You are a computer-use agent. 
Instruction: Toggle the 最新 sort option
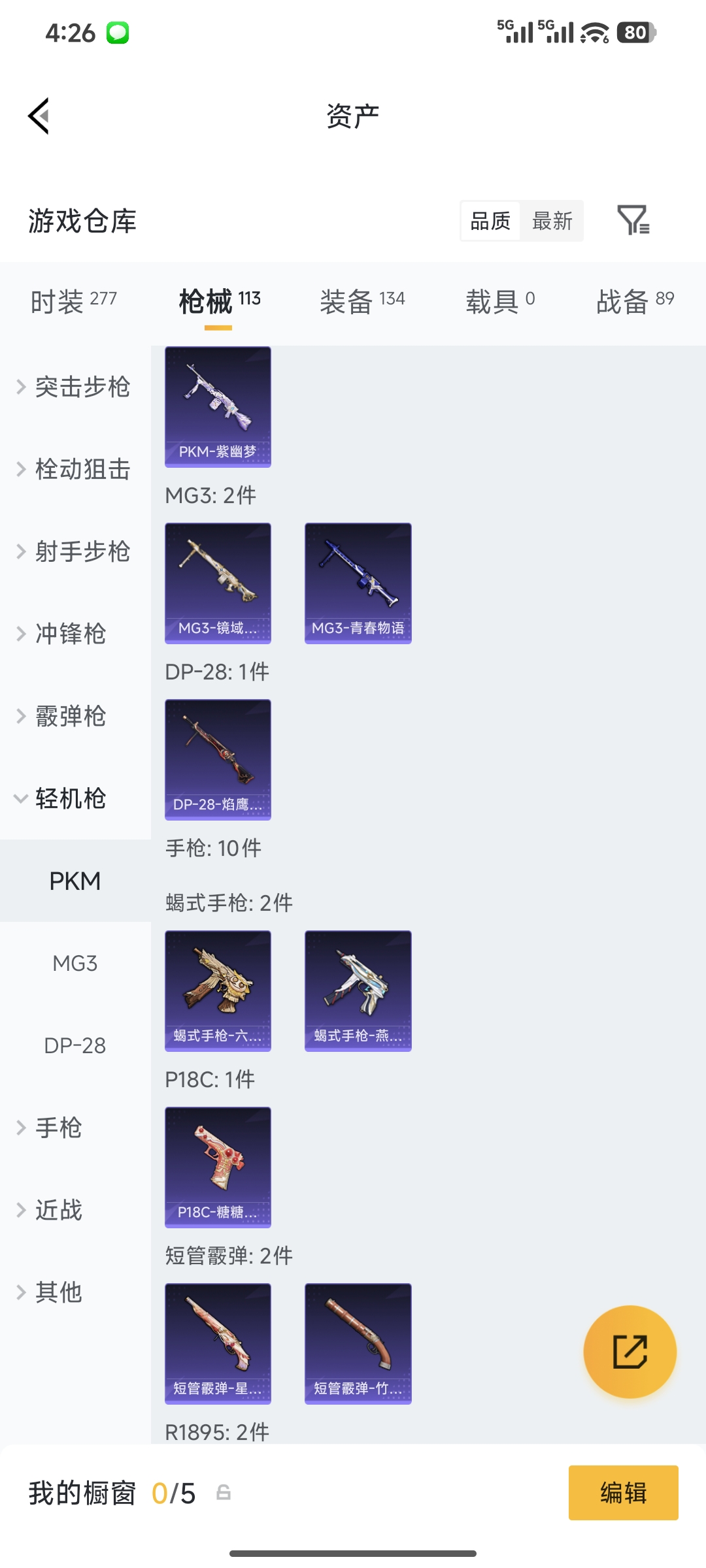click(x=552, y=221)
